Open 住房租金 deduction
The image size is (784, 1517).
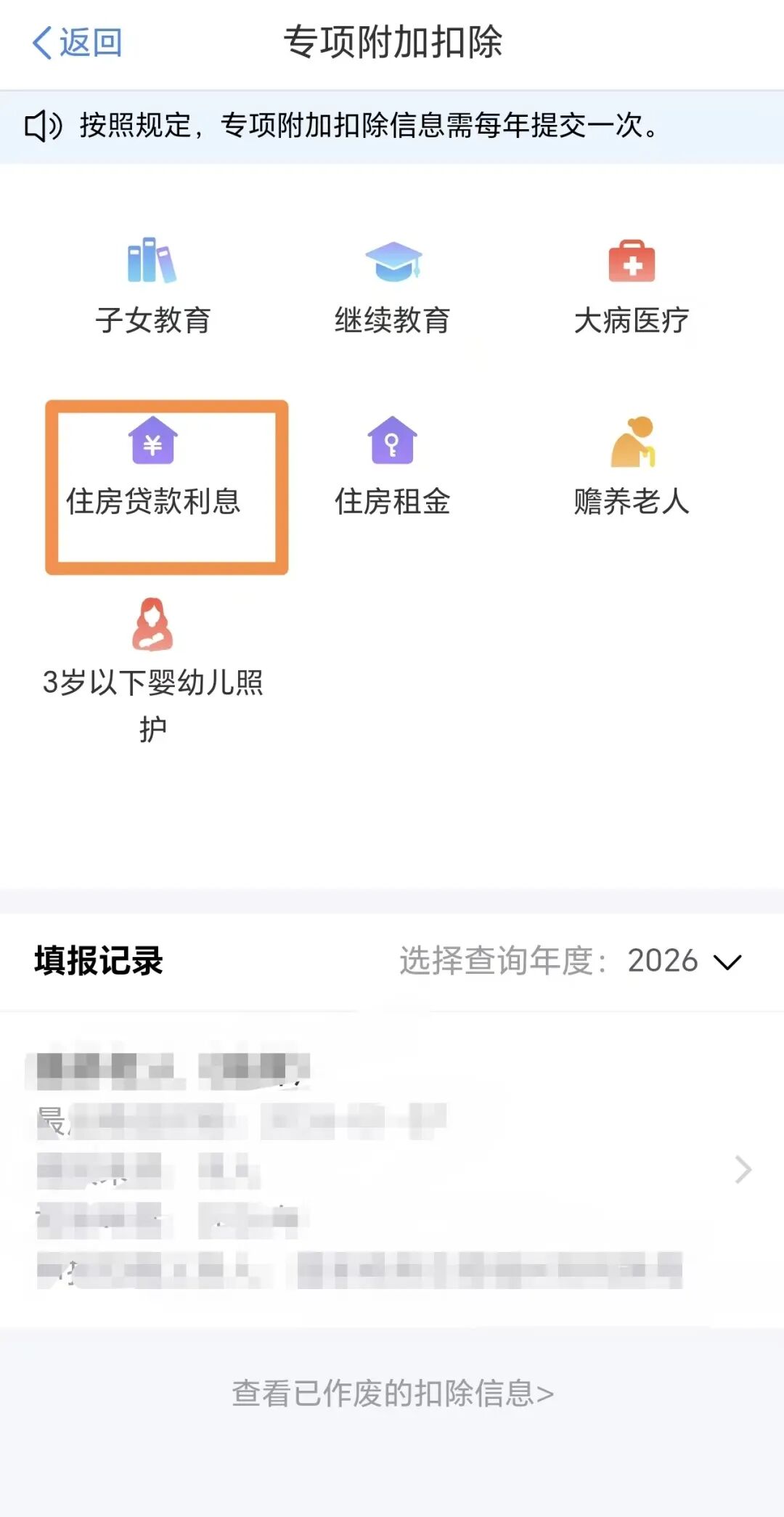pyautogui.click(x=392, y=468)
